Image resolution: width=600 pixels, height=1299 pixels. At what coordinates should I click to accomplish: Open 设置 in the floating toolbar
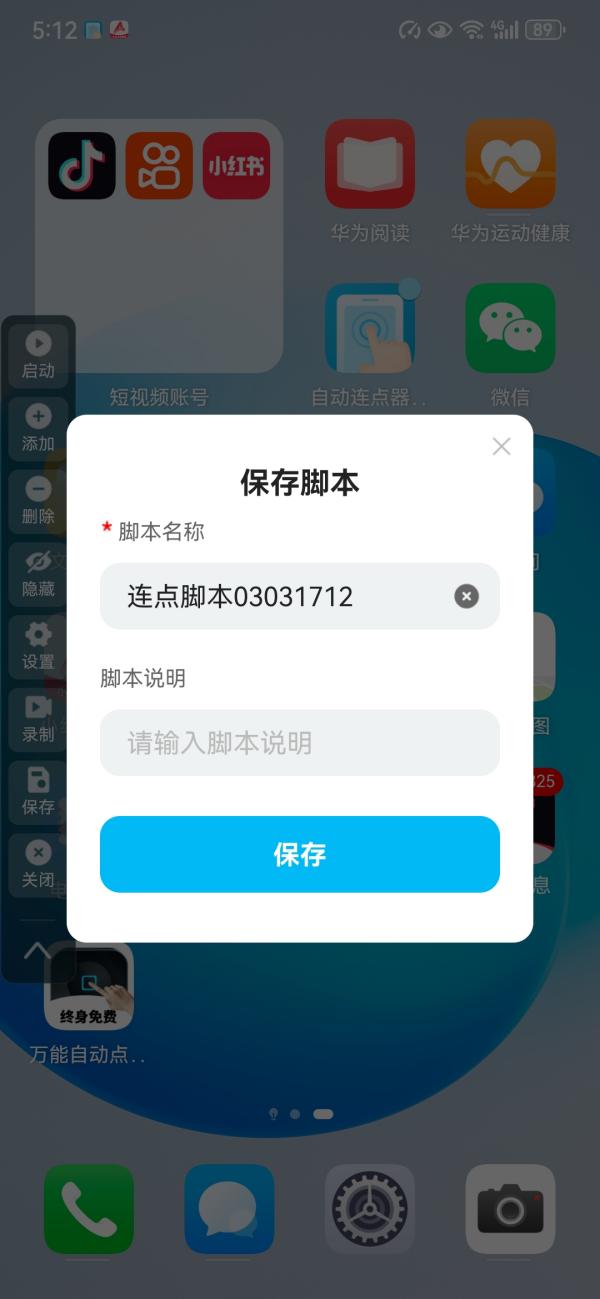pos(38,647)
